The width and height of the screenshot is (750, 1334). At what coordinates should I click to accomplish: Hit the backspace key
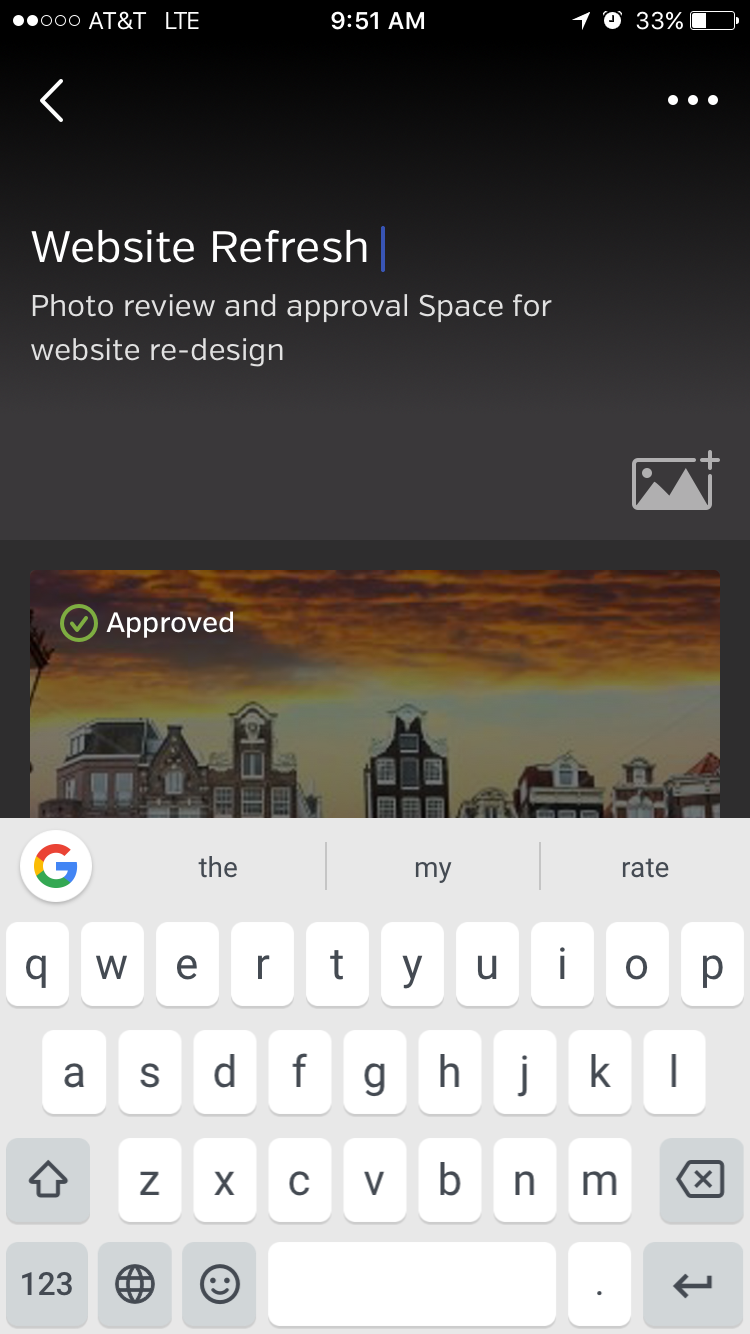point(700,1181)
